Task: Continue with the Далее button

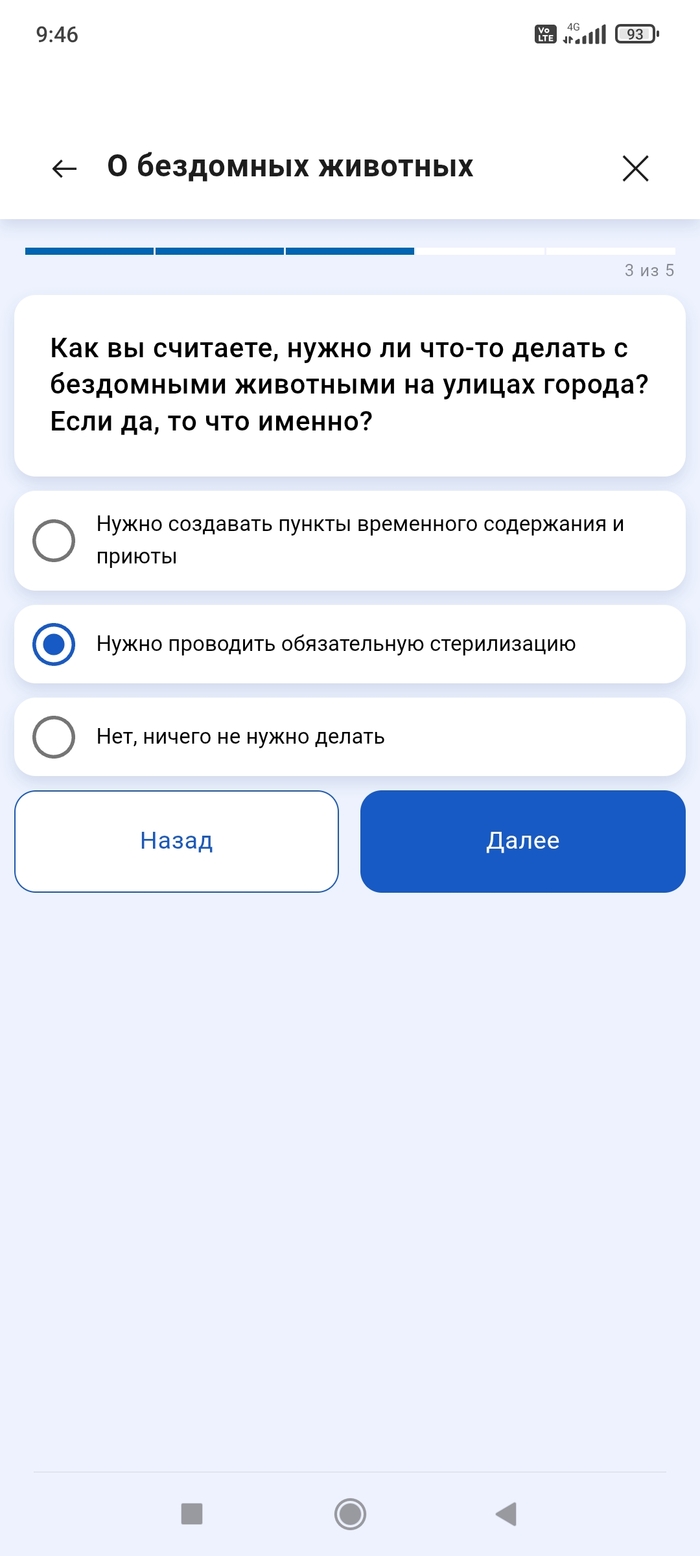Action: pos(522,841)
